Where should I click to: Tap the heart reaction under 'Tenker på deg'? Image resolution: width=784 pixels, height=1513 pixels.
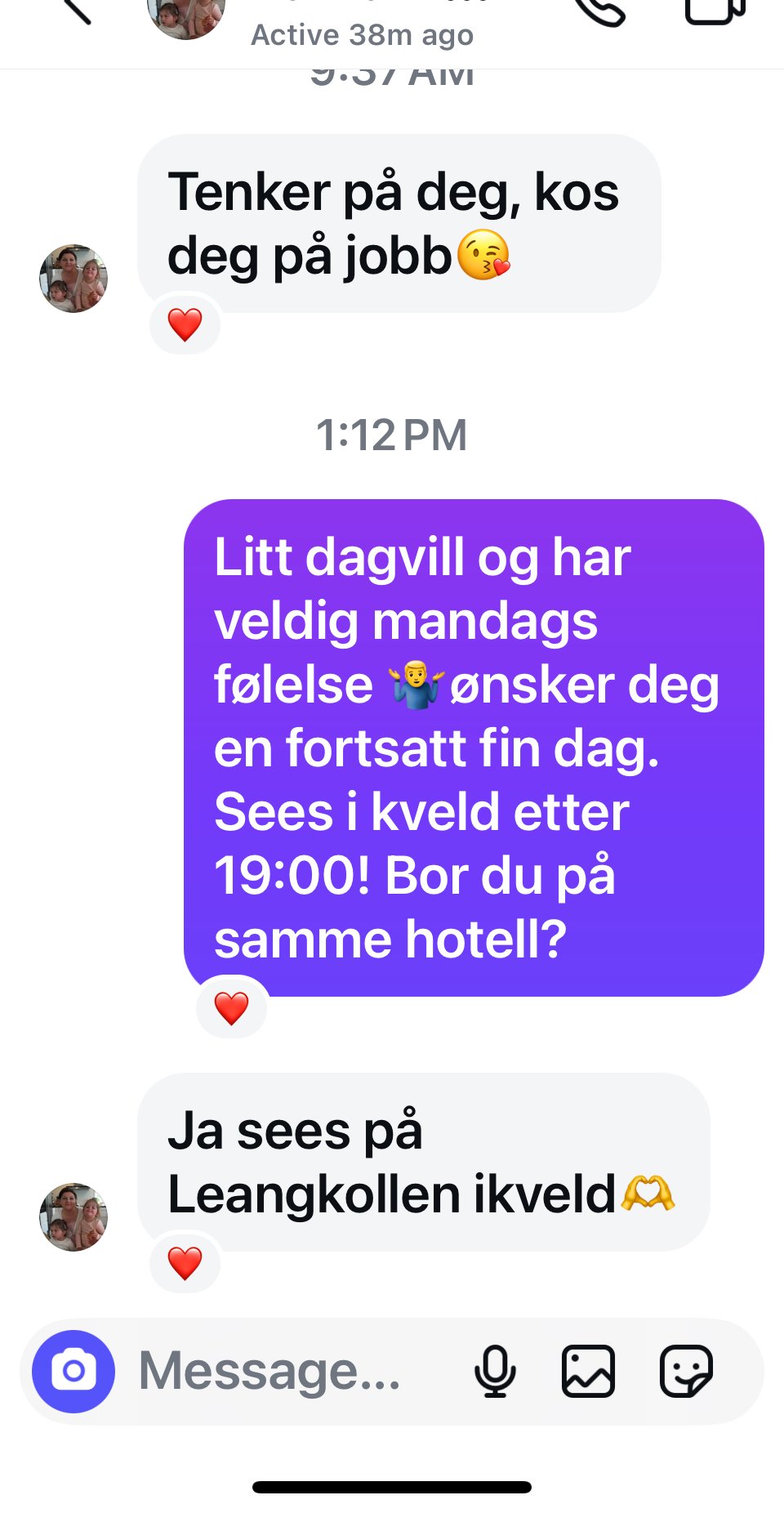[185, 324]
